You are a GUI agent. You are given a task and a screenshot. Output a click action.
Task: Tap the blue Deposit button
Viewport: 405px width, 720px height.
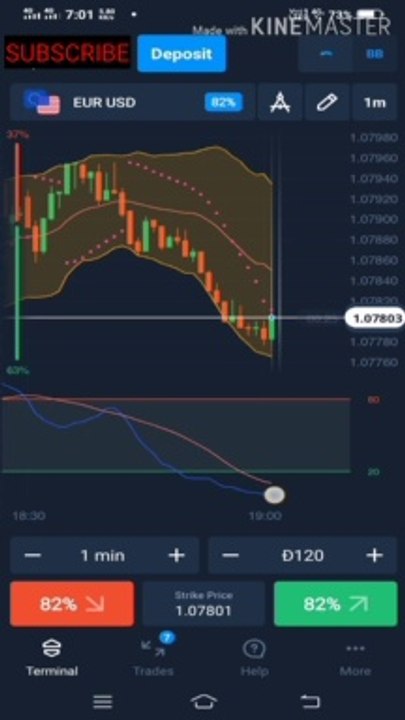tap(182, 54)
